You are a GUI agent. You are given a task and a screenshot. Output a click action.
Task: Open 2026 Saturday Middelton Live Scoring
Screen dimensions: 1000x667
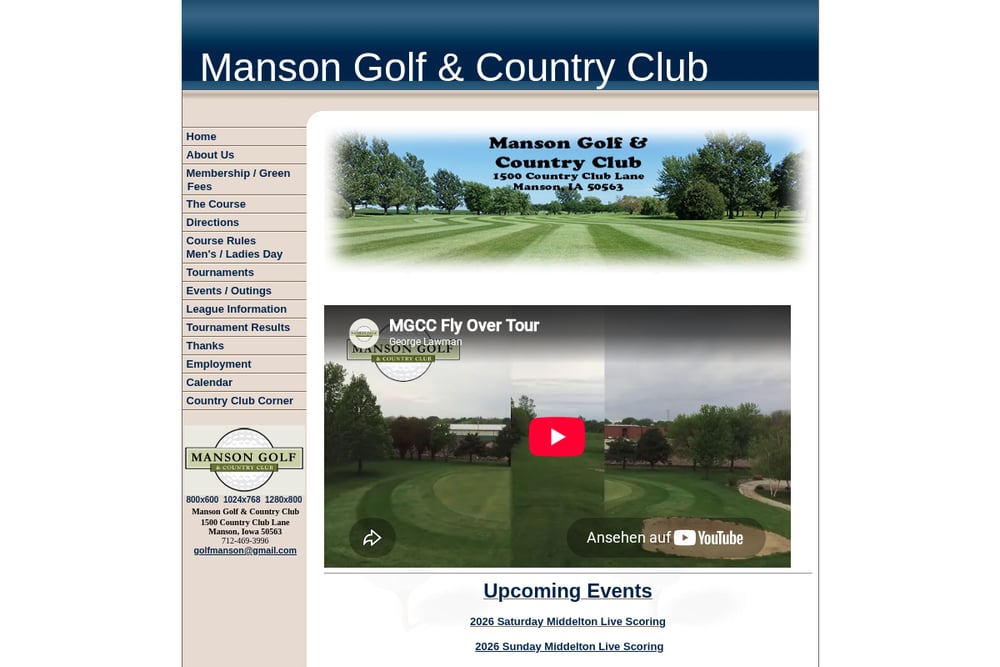coord(568,622)
